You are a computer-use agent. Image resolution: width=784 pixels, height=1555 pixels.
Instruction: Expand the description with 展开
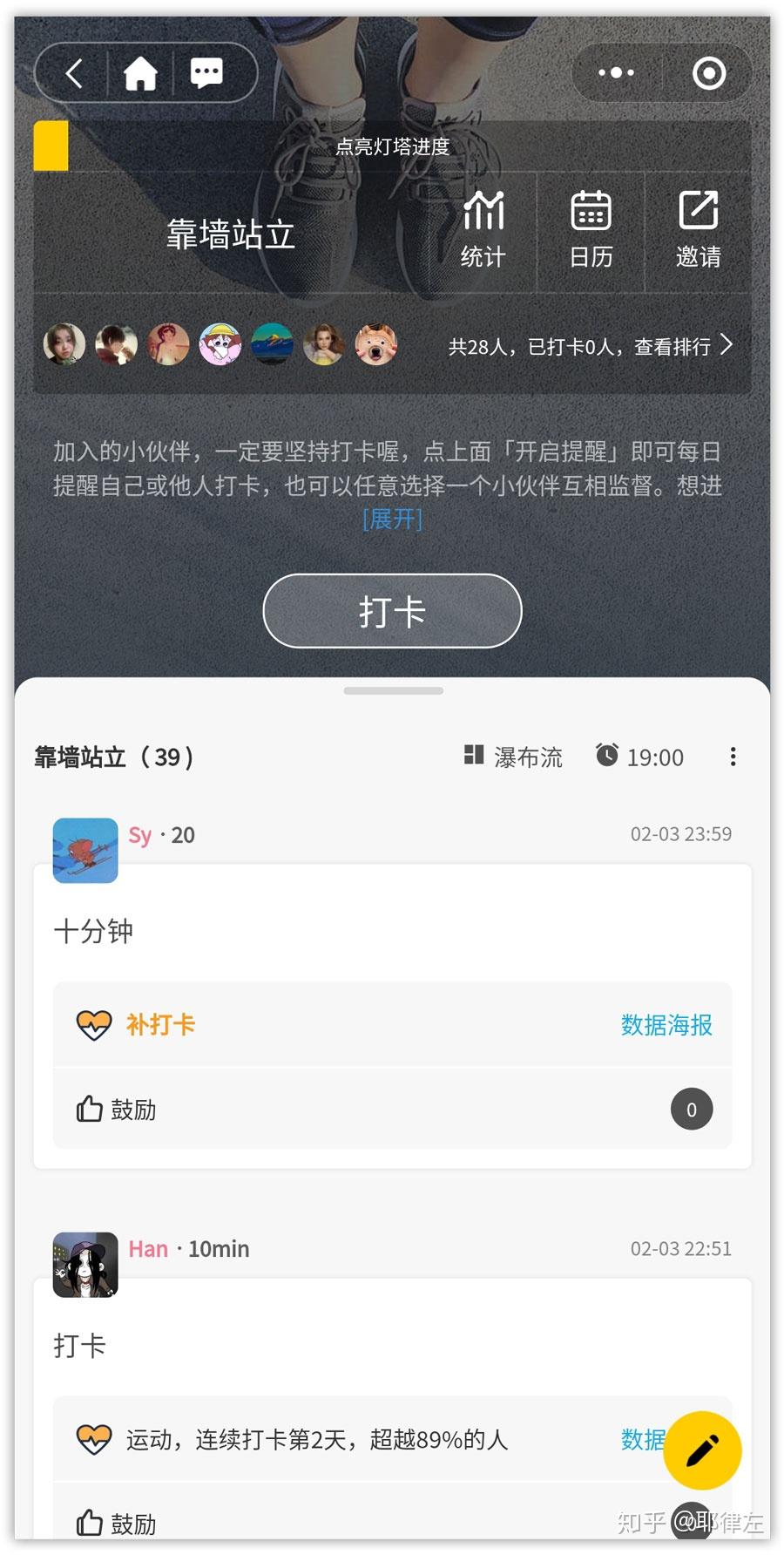392,519
